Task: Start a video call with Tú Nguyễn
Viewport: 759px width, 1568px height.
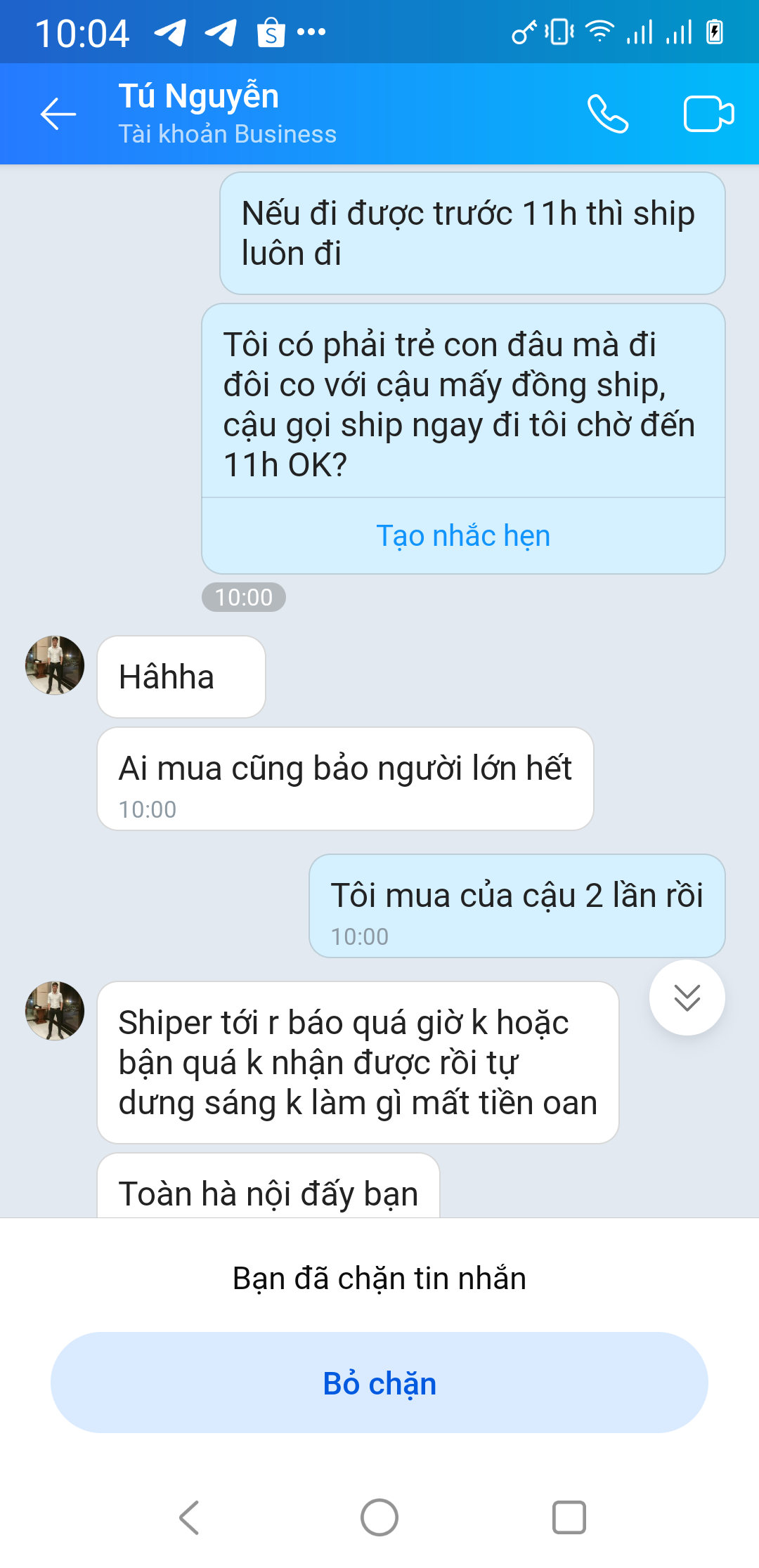Action: pos(708,114)
